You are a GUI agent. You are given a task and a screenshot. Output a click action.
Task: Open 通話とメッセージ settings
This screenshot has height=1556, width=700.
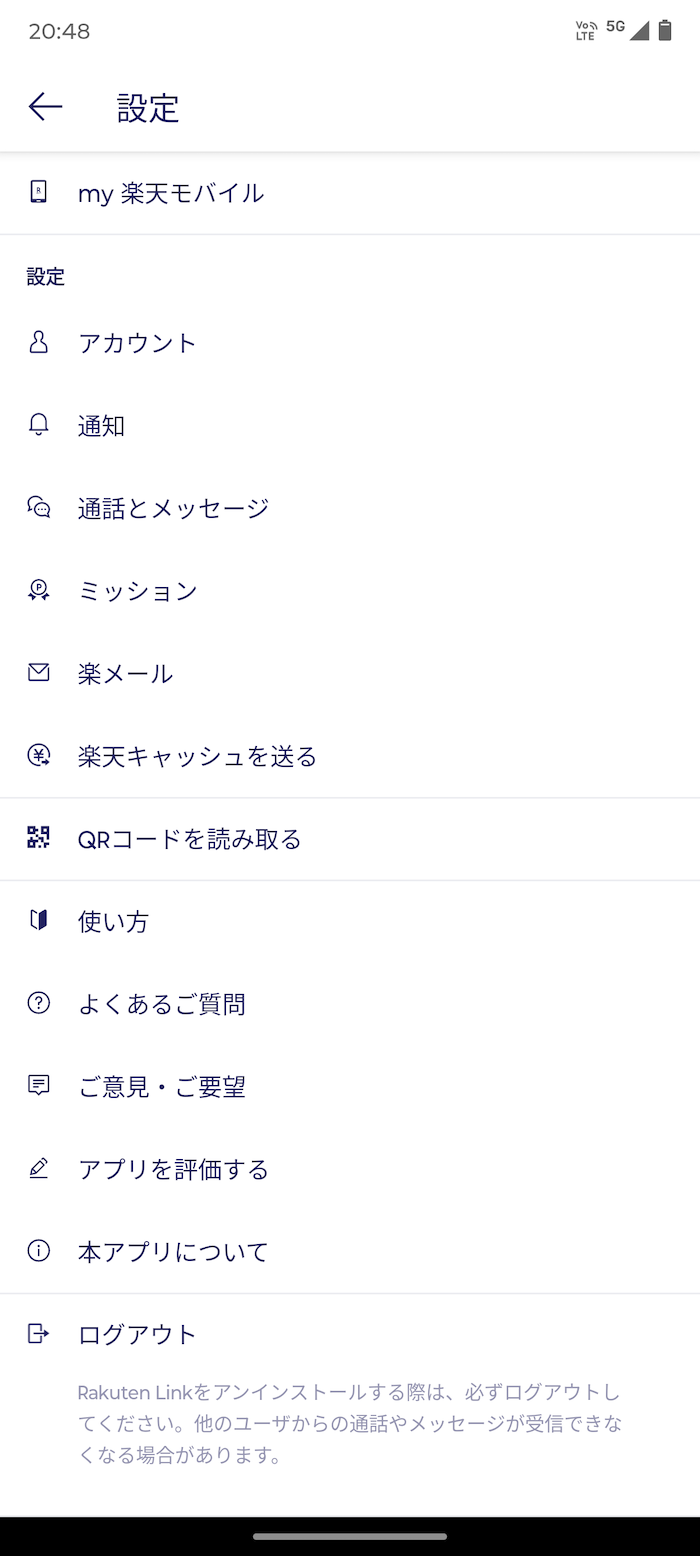point(350,508)
